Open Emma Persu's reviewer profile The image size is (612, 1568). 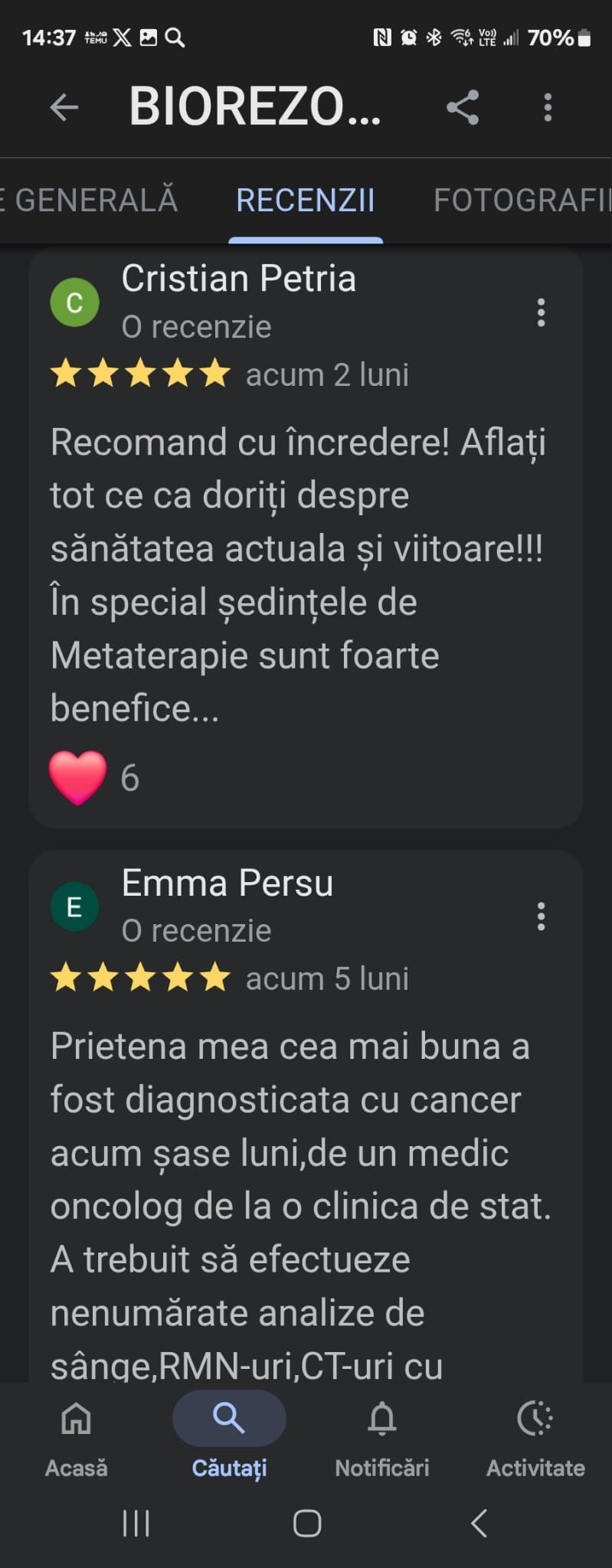[x=227, y=883]
